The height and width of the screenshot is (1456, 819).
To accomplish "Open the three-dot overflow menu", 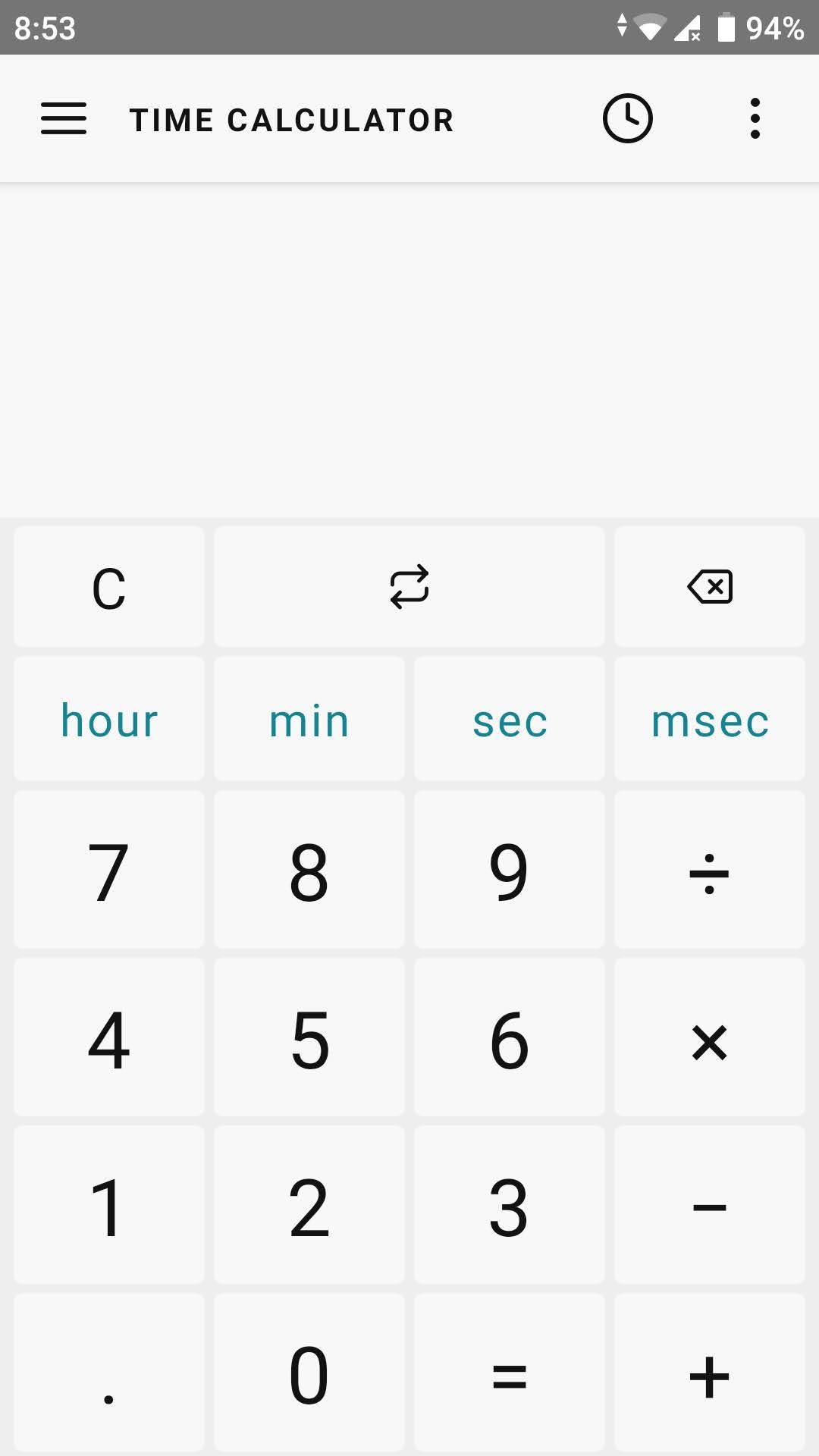I will point(755,119).
